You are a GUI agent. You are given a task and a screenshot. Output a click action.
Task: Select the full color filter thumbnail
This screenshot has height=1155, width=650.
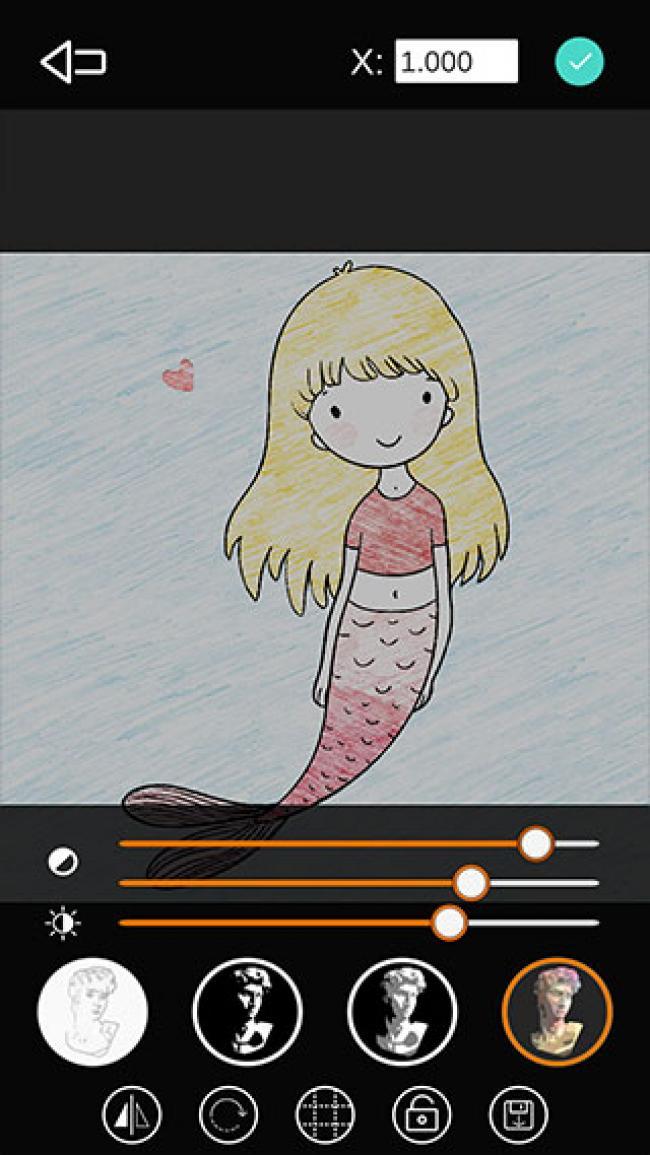[557, 1011]
